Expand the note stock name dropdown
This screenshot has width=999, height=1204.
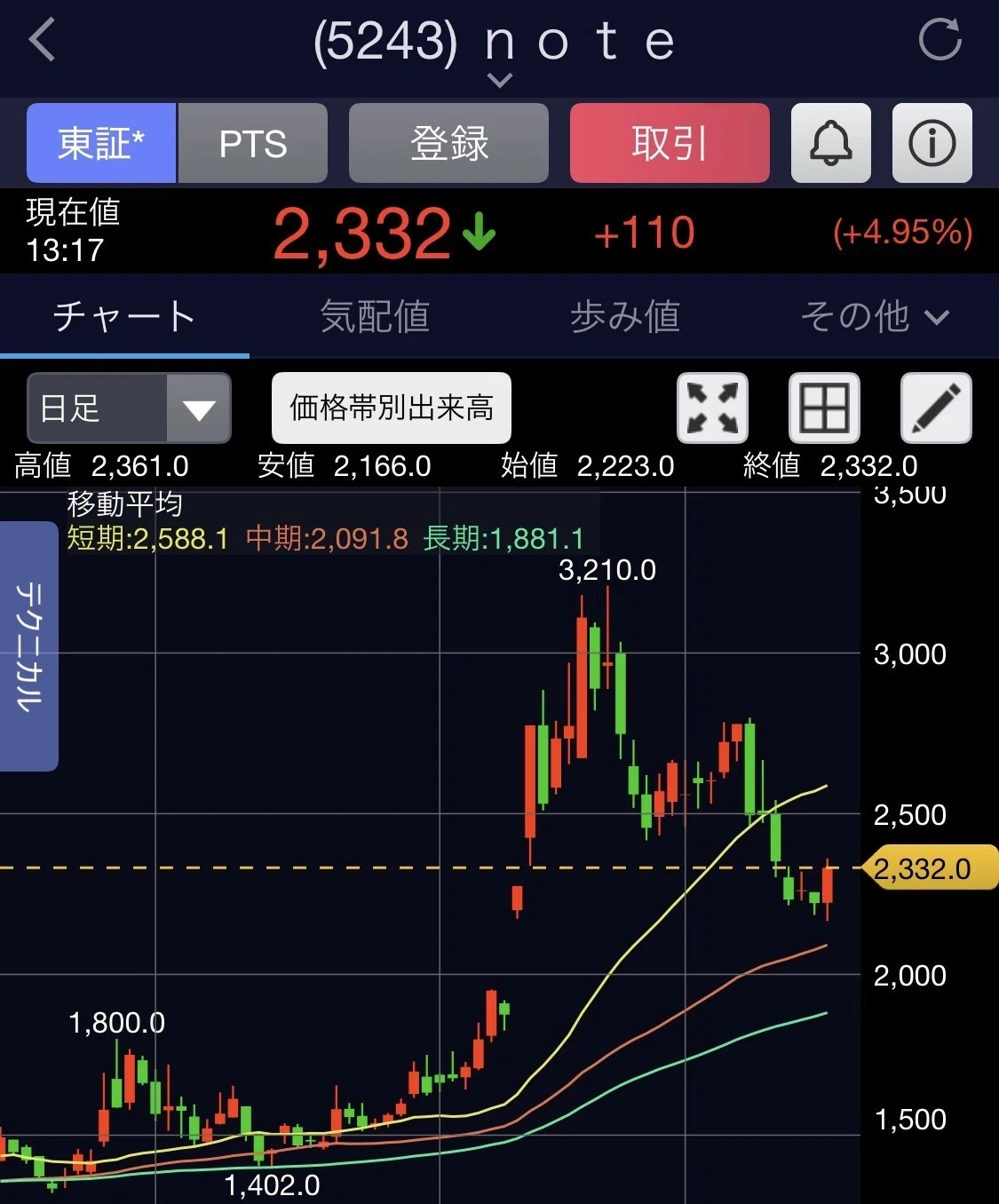(500, 80)
